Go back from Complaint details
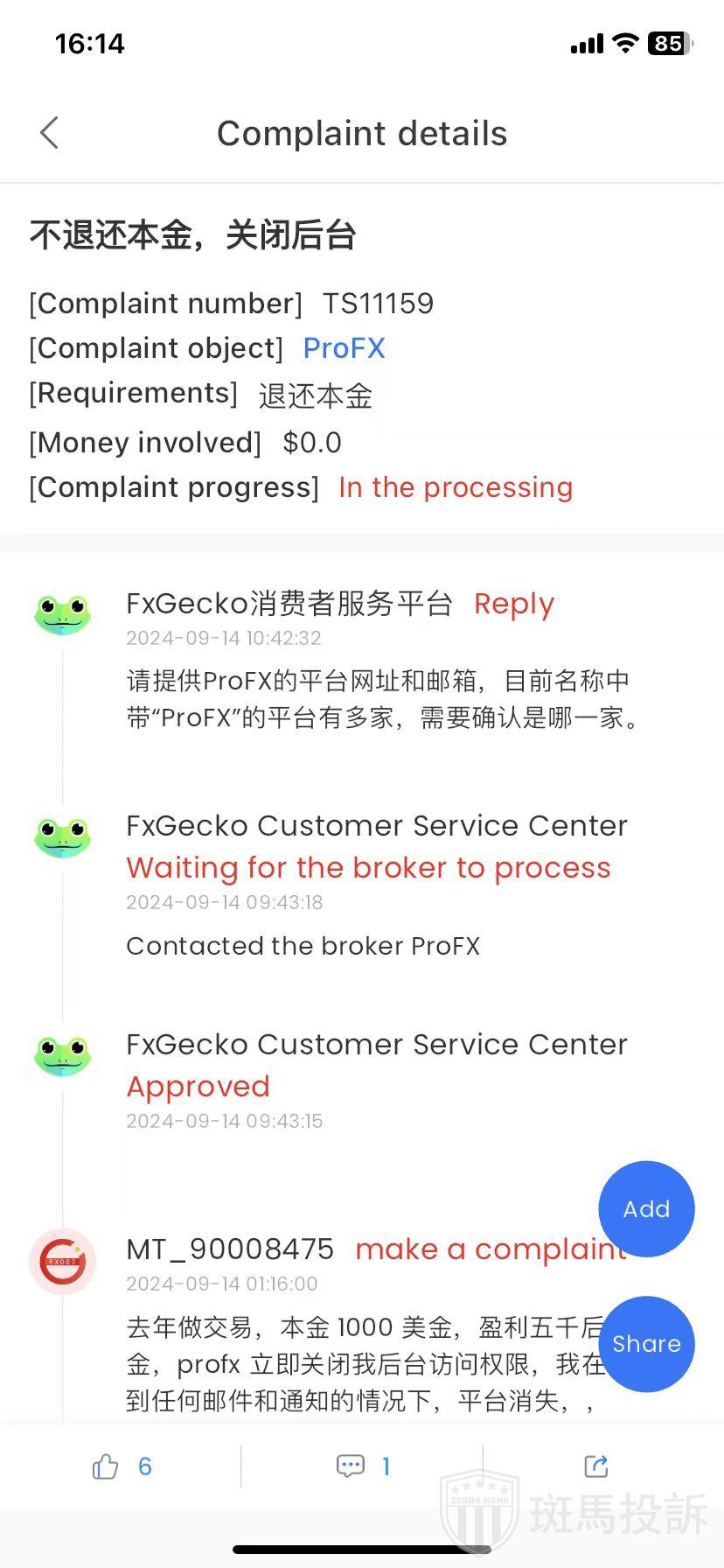 pyautogui.click(x=50, y=134)
